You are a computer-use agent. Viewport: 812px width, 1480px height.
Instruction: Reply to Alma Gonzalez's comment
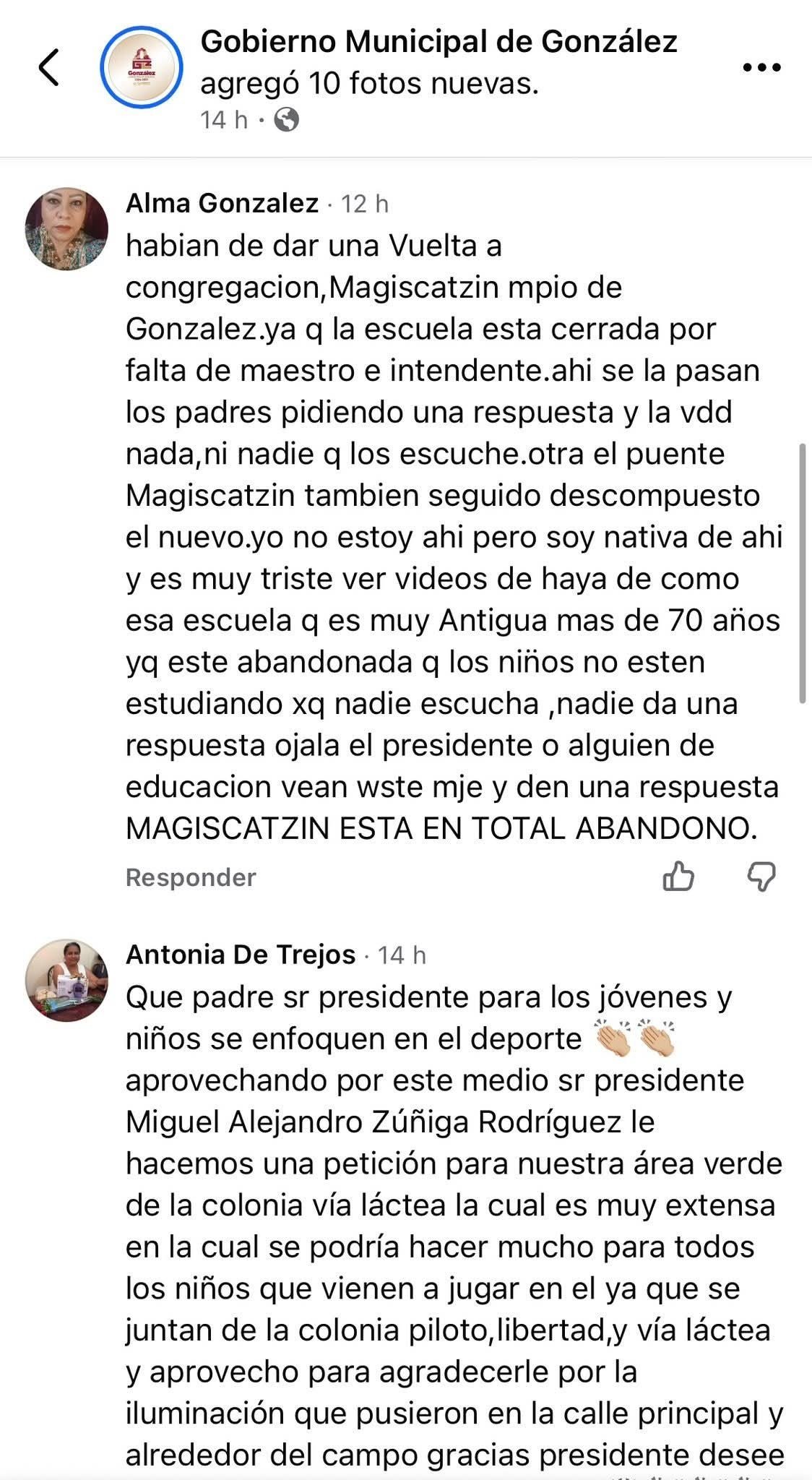191,877
